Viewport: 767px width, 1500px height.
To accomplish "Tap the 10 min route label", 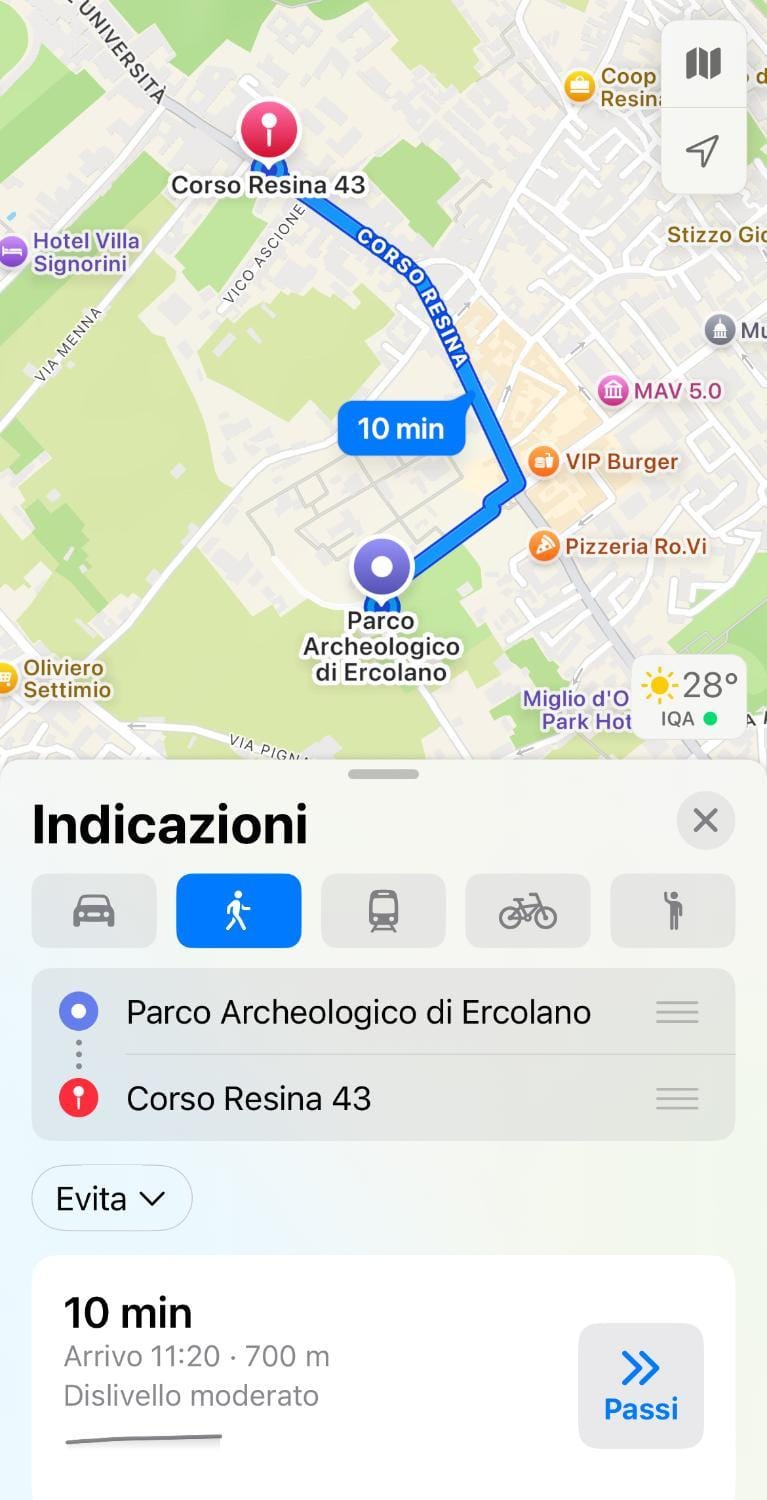I will [x=401, y=428].
